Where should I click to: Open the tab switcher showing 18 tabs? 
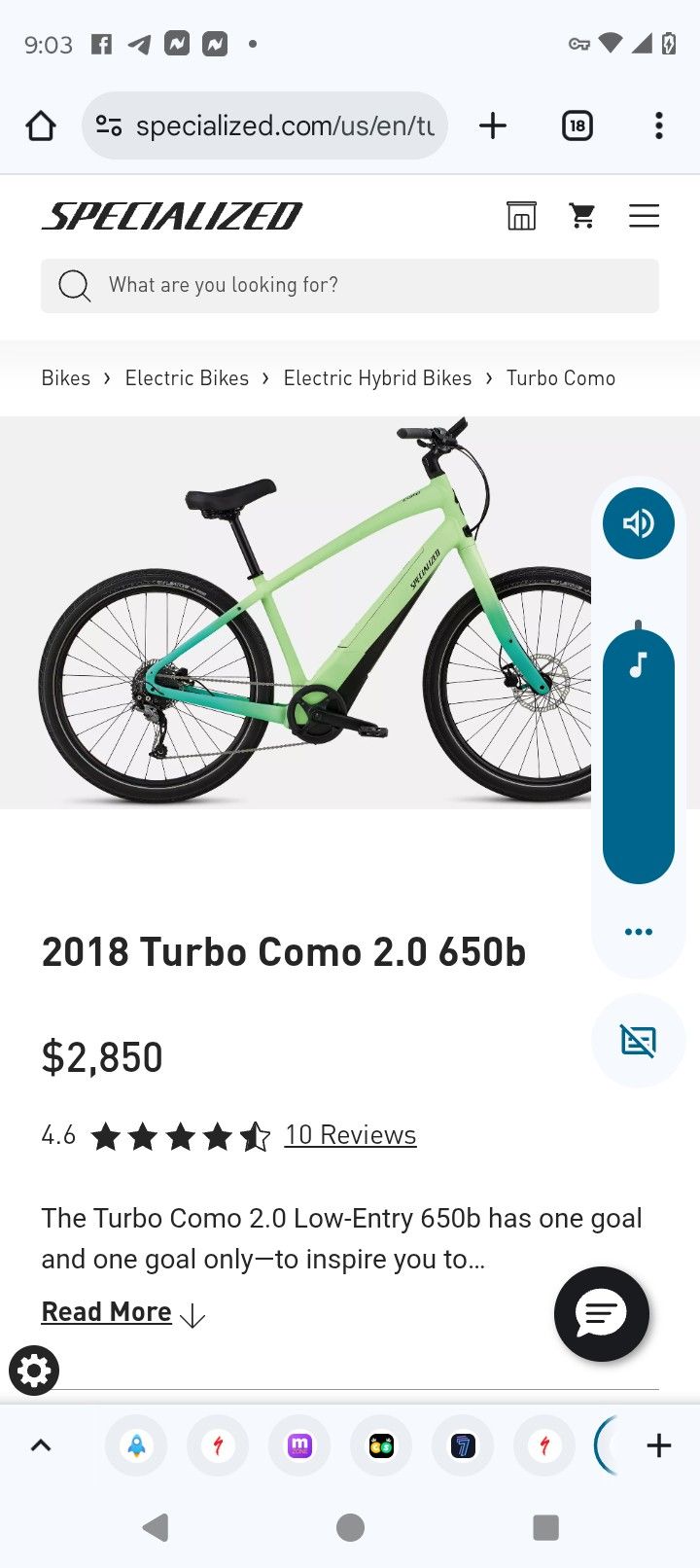coord(577,126)
